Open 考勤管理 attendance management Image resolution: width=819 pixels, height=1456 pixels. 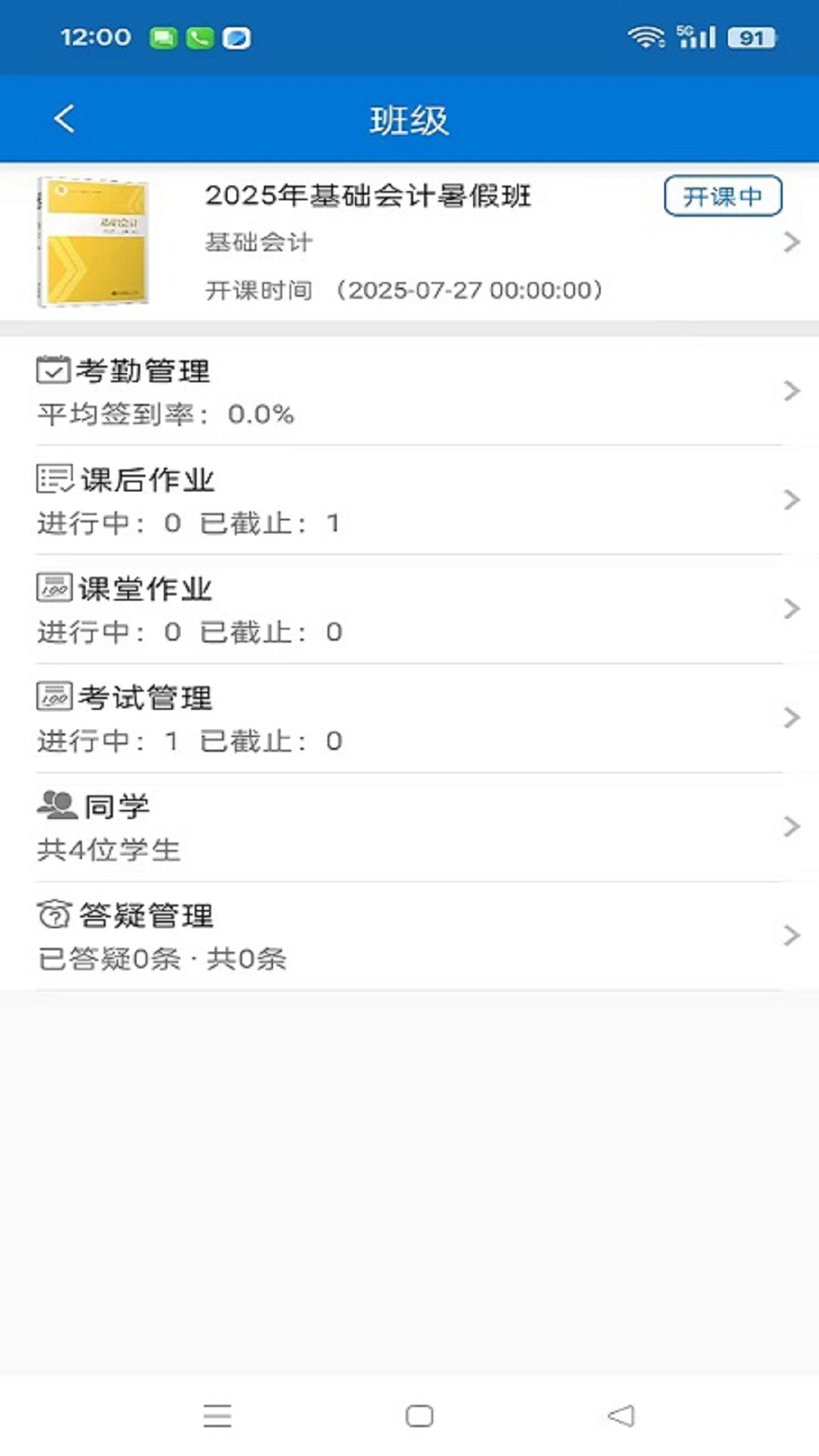pos(409,391)
